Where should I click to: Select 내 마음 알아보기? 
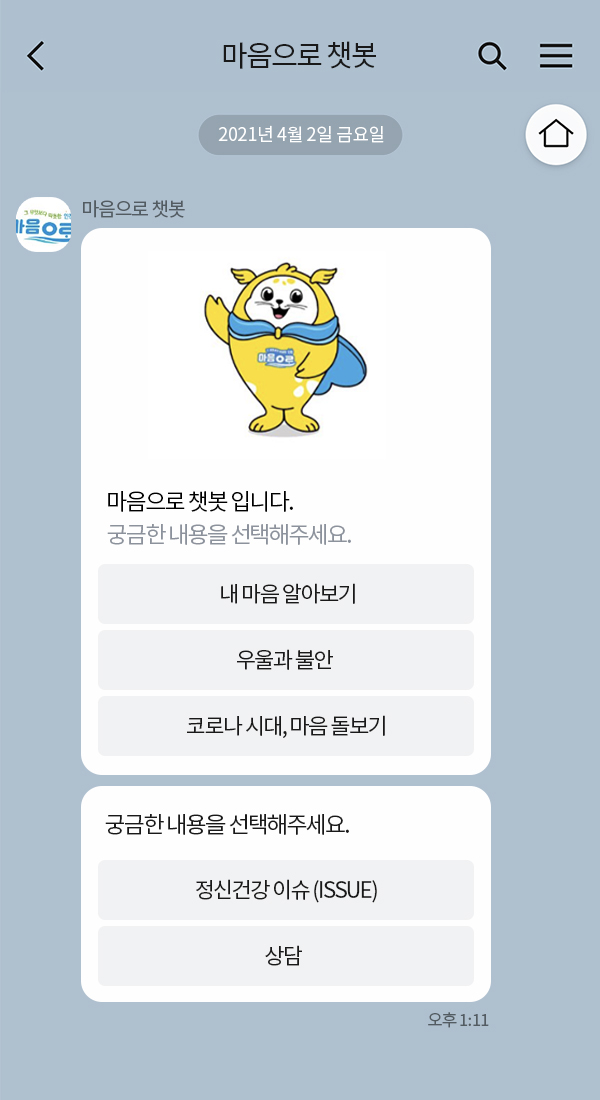point(286,594)
